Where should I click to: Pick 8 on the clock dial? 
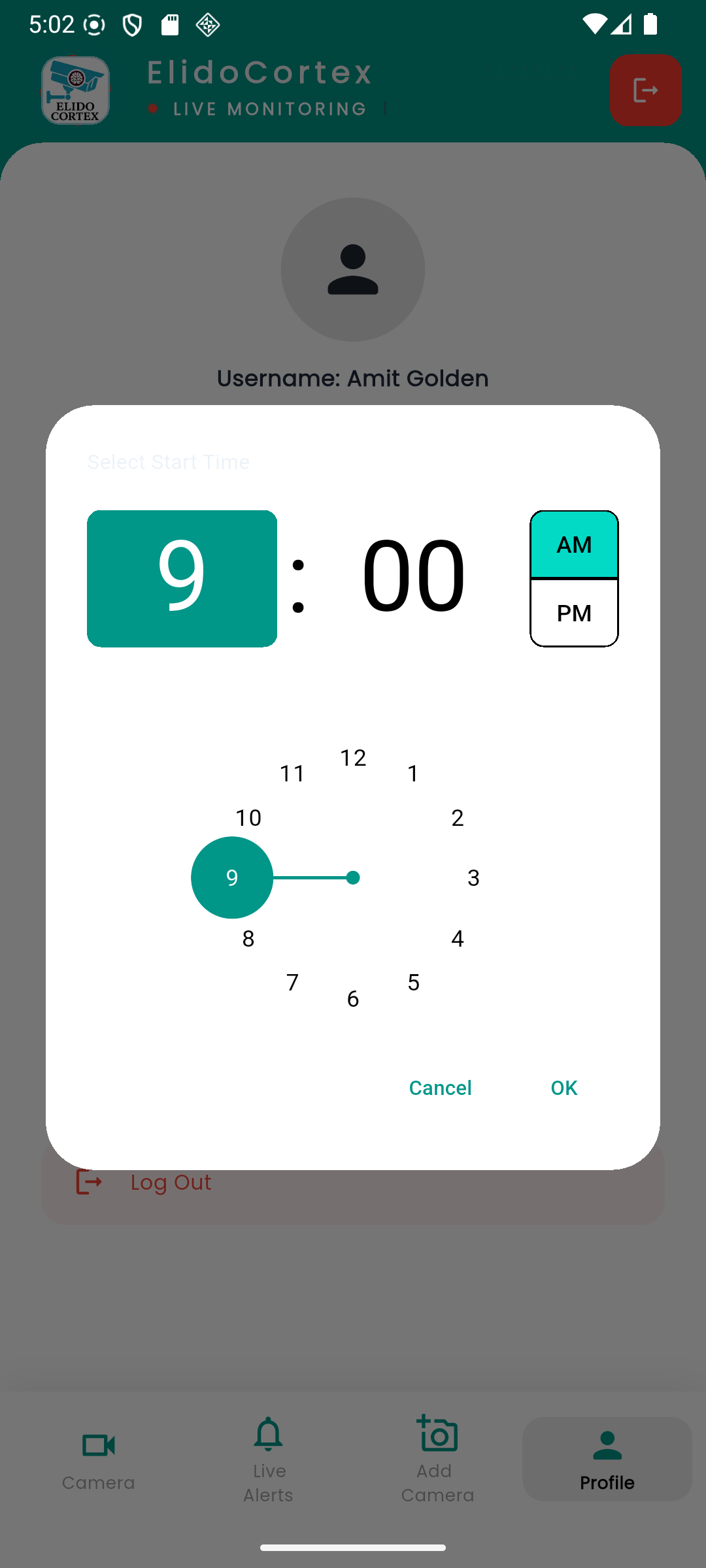248,939
